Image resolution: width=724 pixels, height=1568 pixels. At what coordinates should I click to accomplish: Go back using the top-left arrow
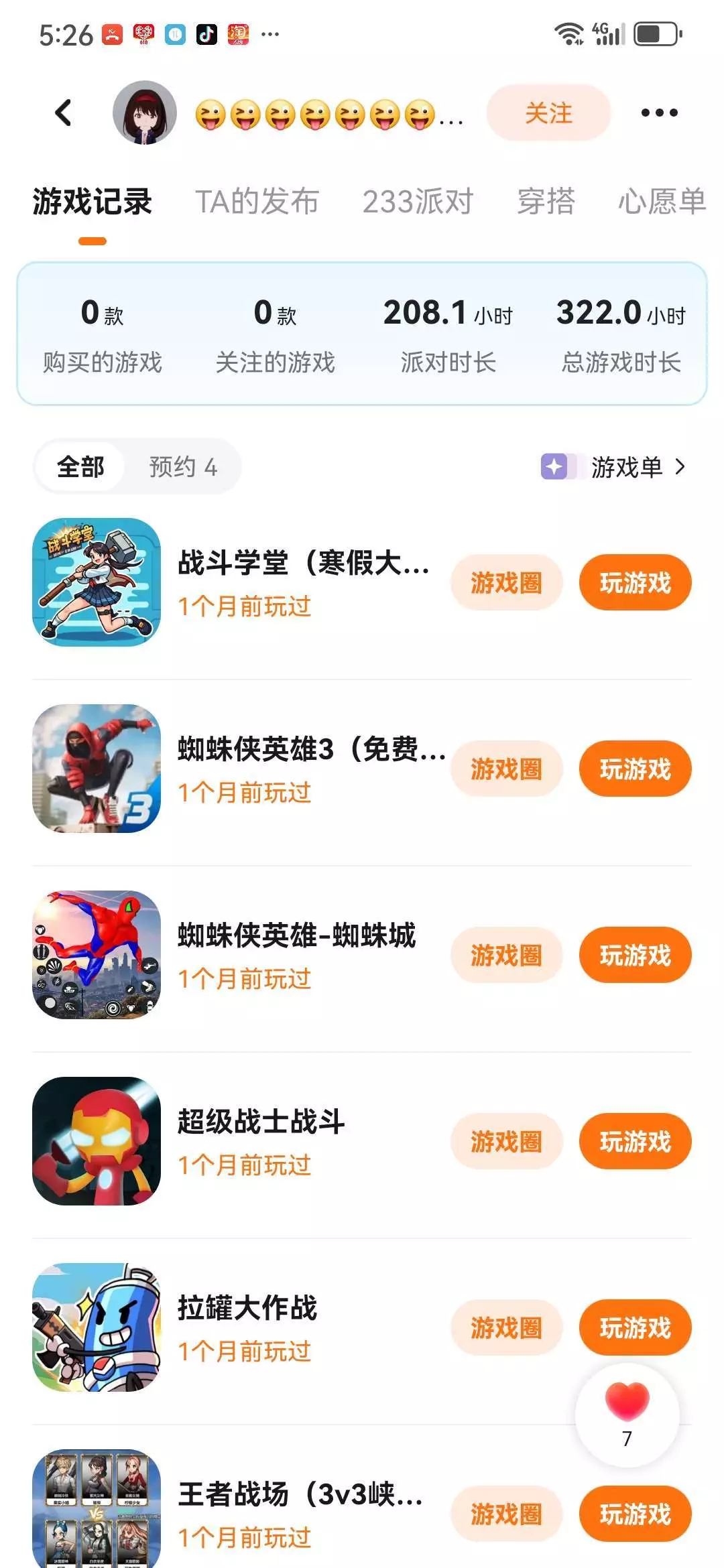tap(64, 113)
